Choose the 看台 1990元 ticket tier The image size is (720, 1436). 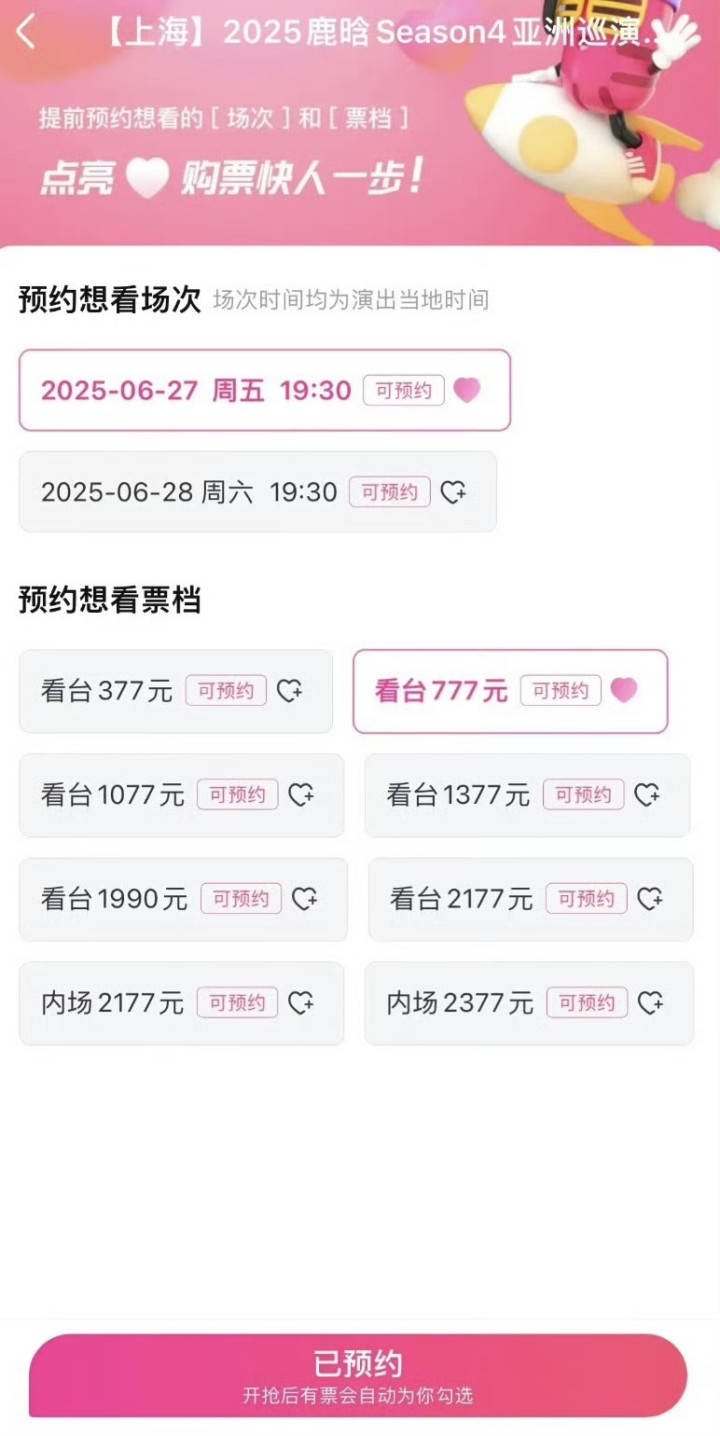pyautogui.click(x=183, y=899)
